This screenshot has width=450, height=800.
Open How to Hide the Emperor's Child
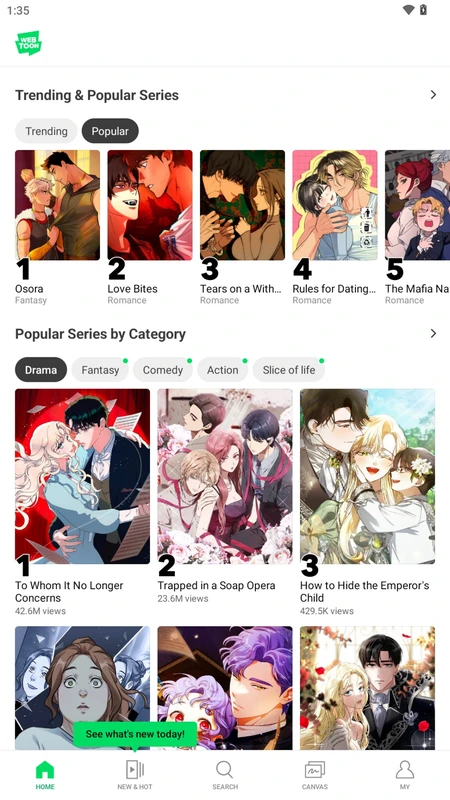[367, 502]
